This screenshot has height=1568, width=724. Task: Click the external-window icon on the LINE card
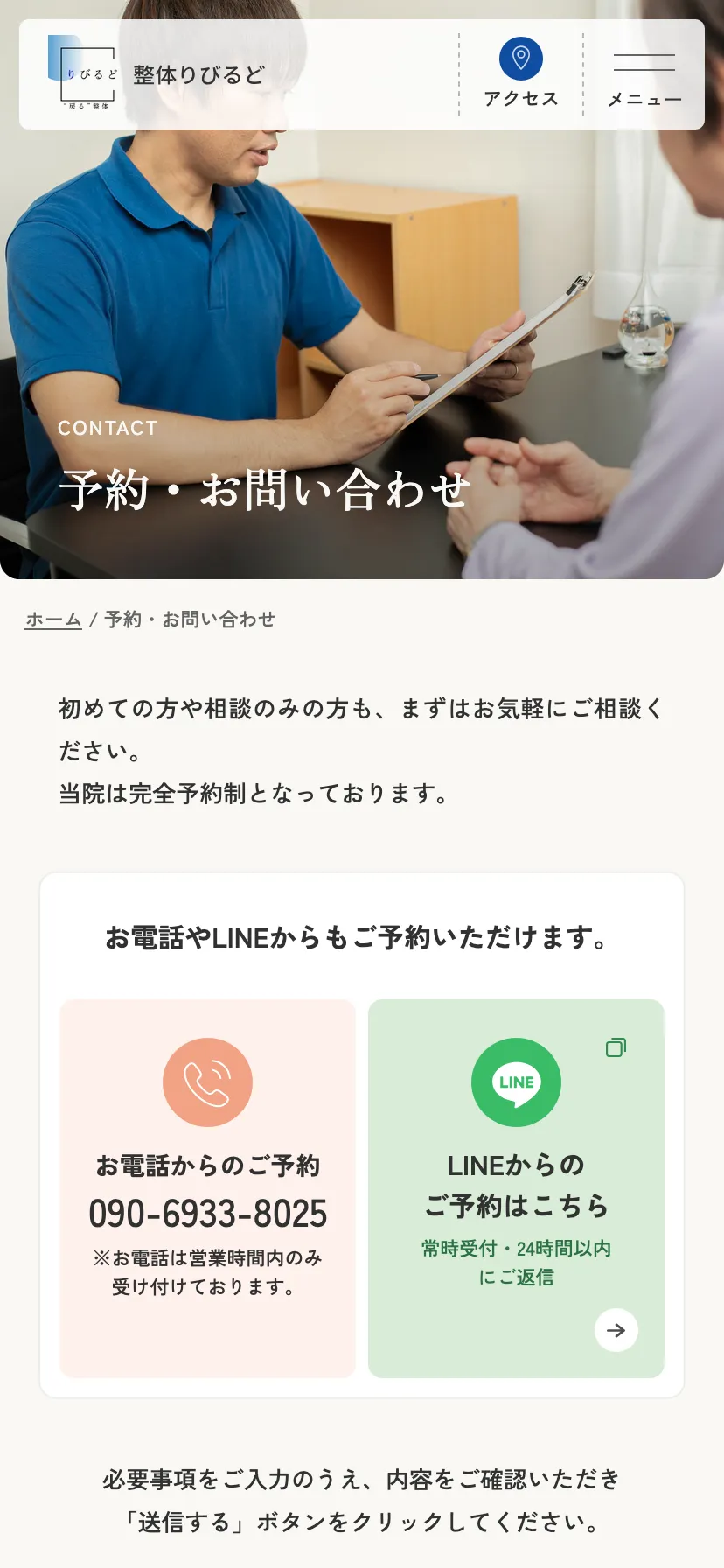tap(617, 1046)
